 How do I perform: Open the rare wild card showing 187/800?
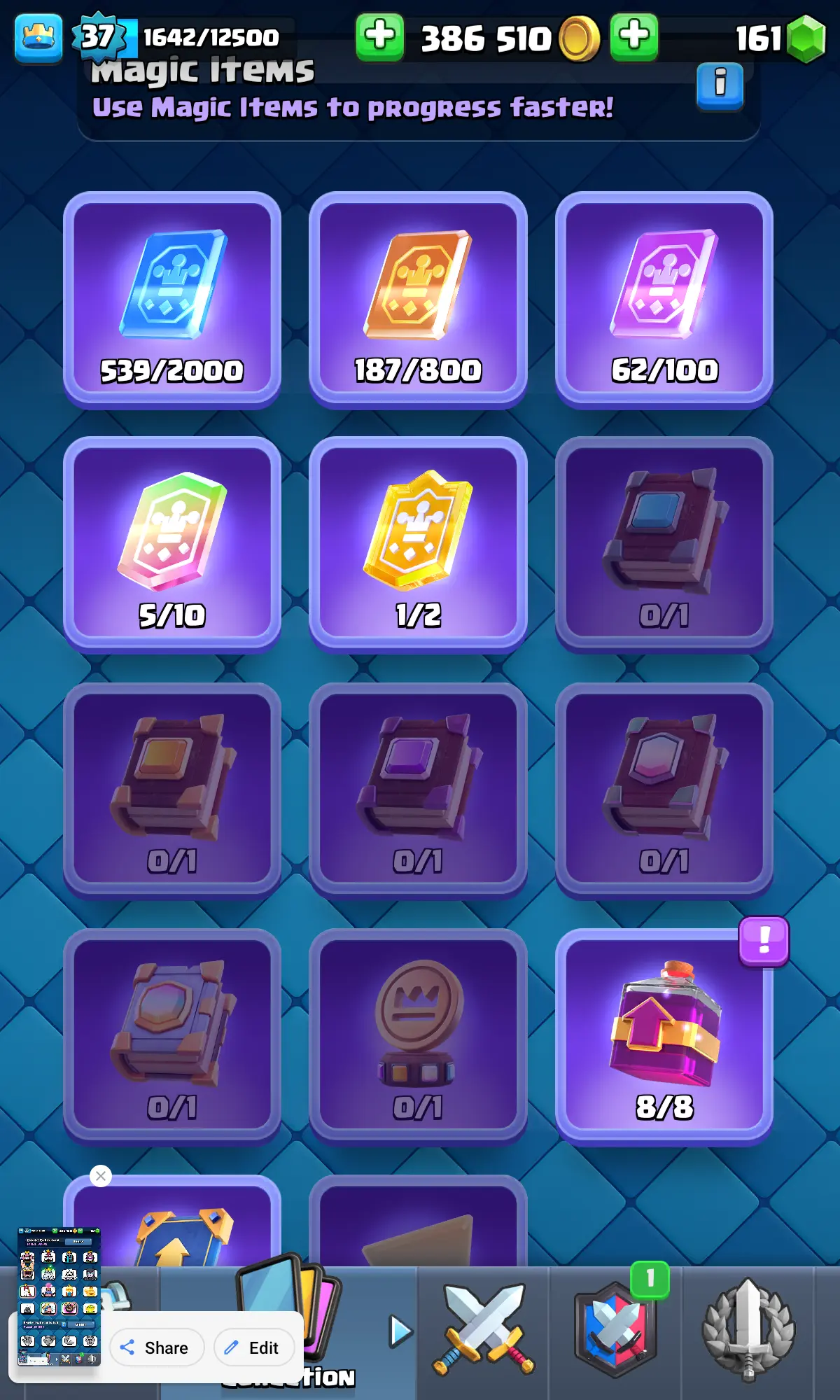click(418, 300)
